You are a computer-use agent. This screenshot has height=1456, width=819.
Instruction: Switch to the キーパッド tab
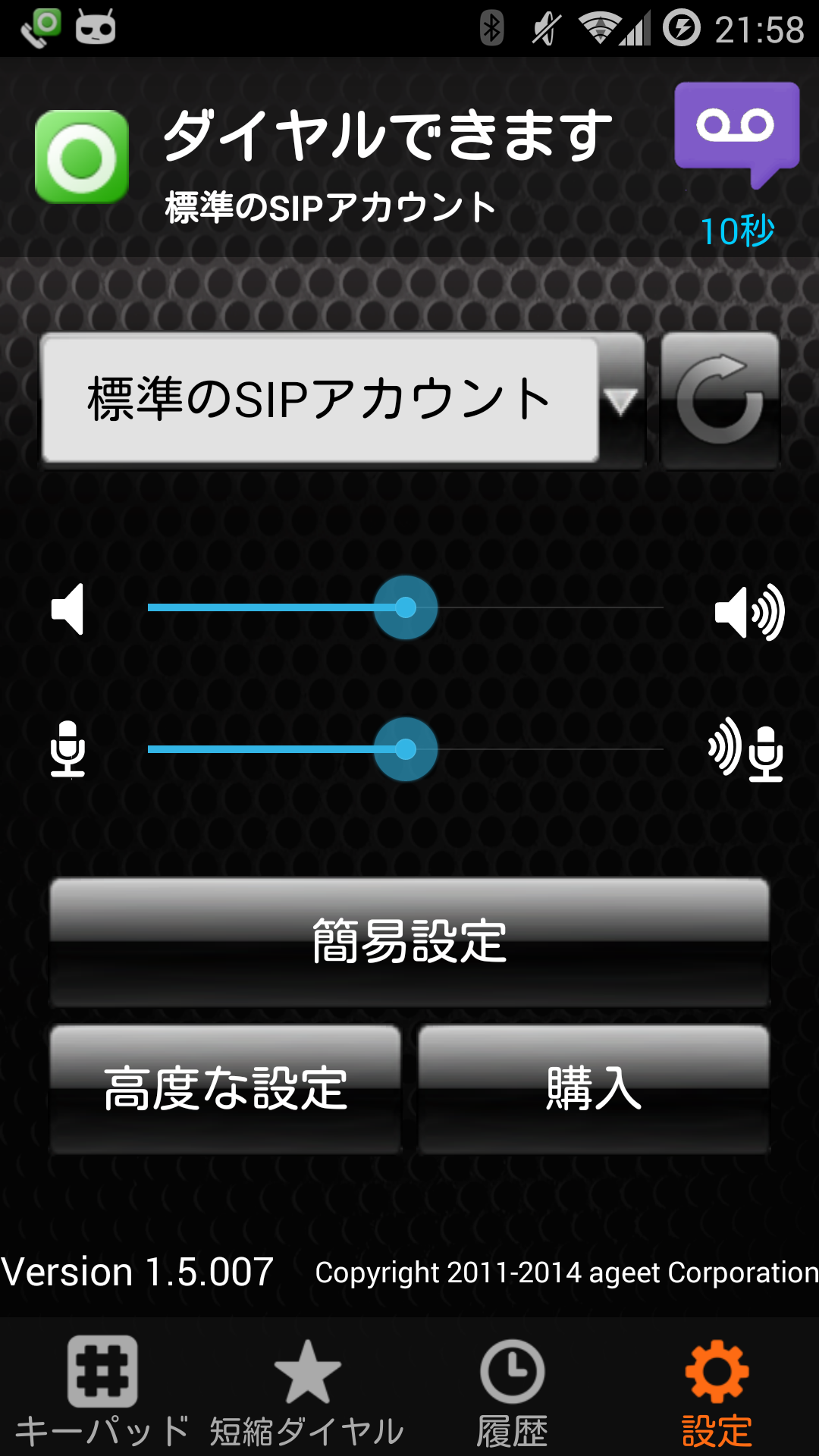(102, 1392)
